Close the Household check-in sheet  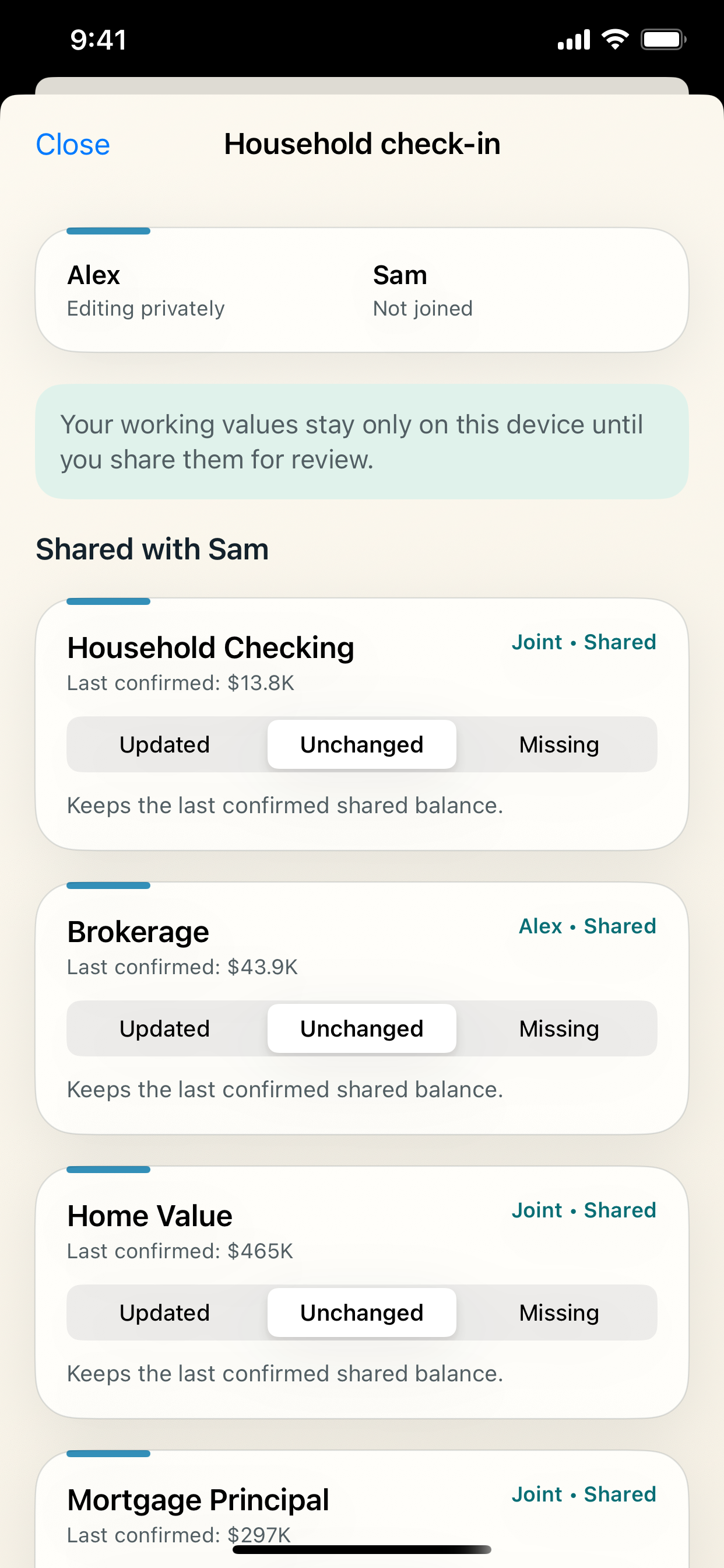pos(73,145)
